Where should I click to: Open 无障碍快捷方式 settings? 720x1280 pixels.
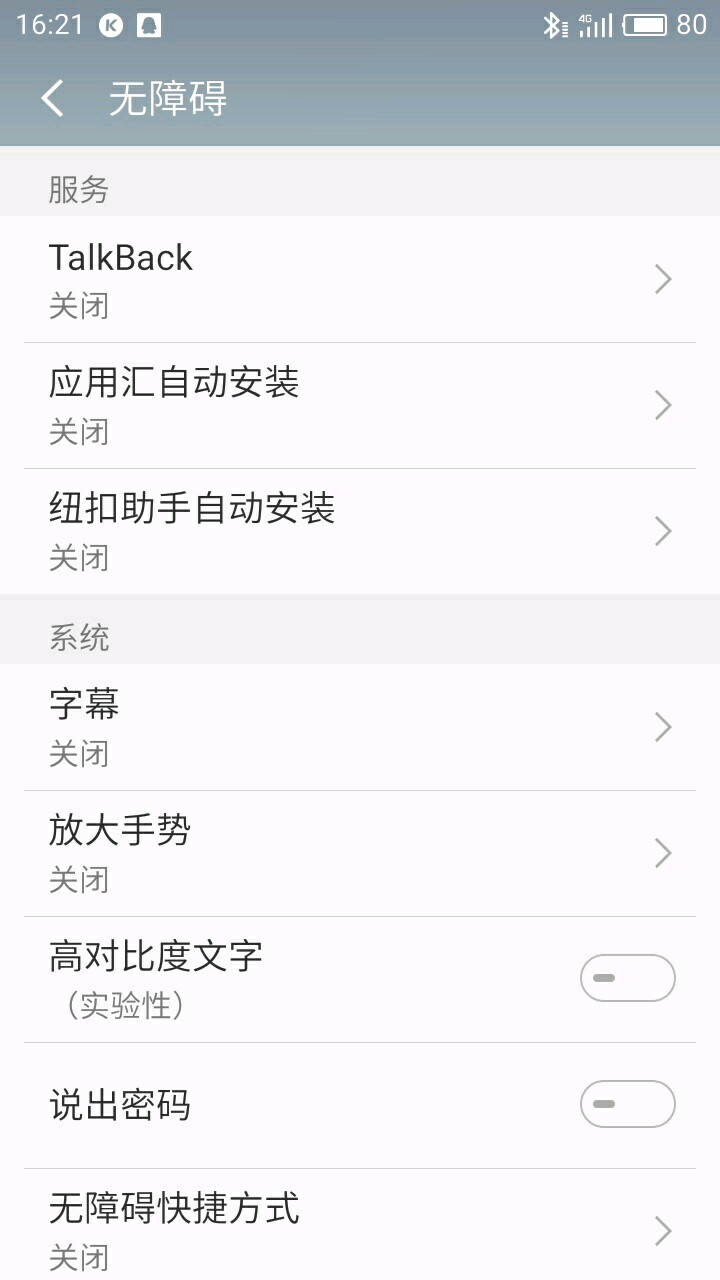pyautogui.click(x=360, y=1225)
